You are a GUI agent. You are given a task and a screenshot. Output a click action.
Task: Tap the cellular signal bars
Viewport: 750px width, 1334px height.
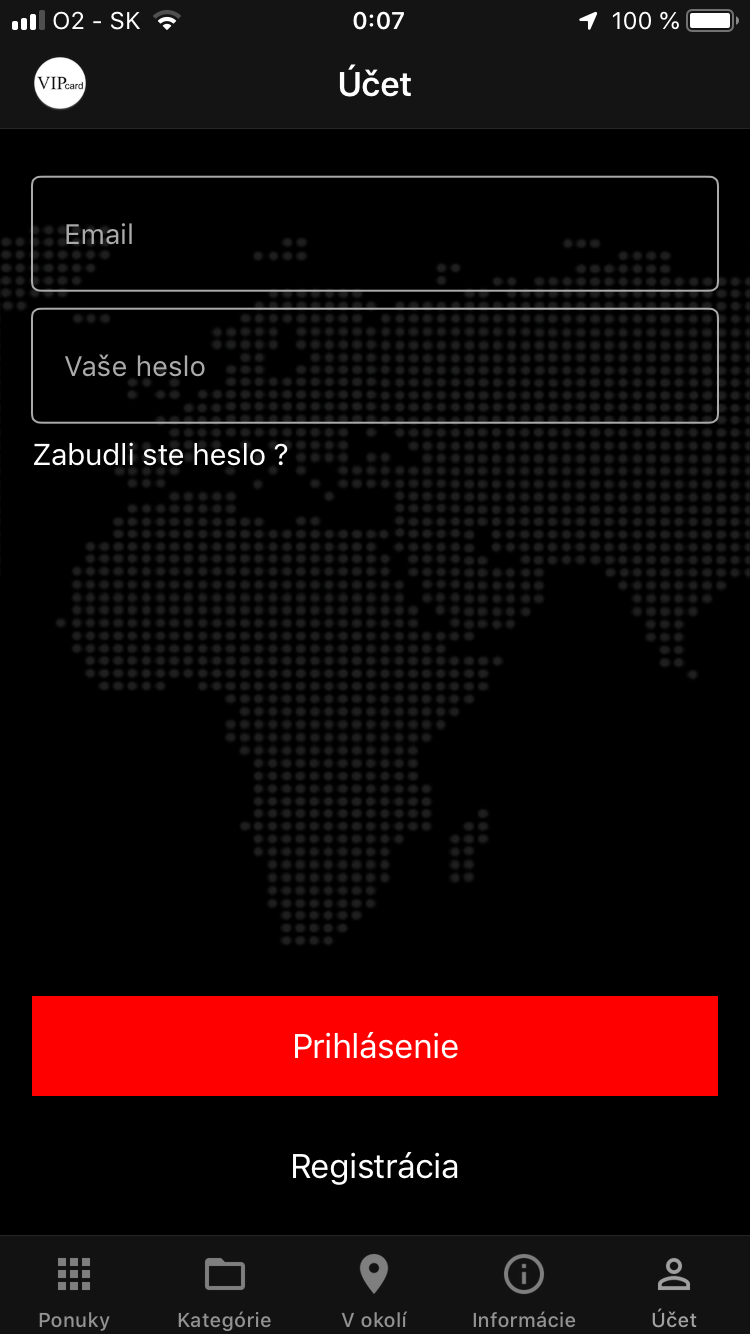(27, 19)
